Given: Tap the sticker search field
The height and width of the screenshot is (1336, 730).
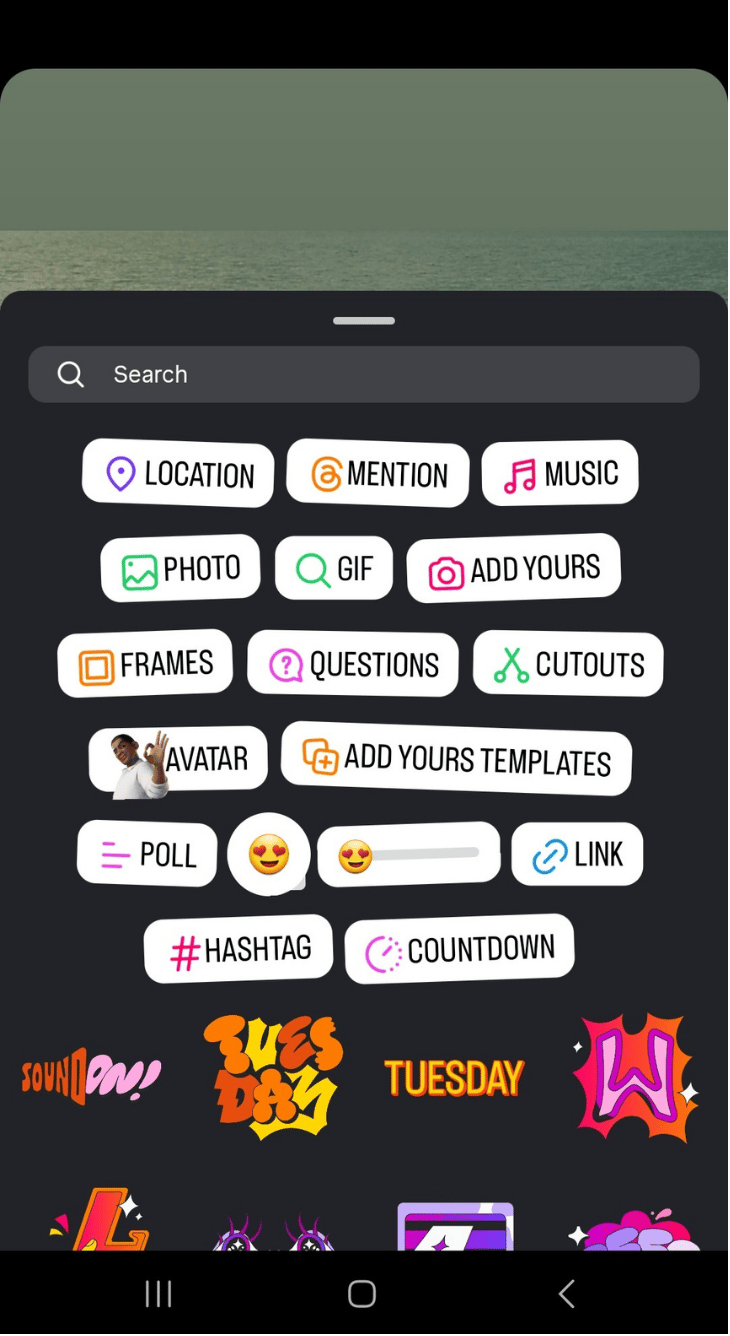Looking at the screenshot, I should (363, 374).
